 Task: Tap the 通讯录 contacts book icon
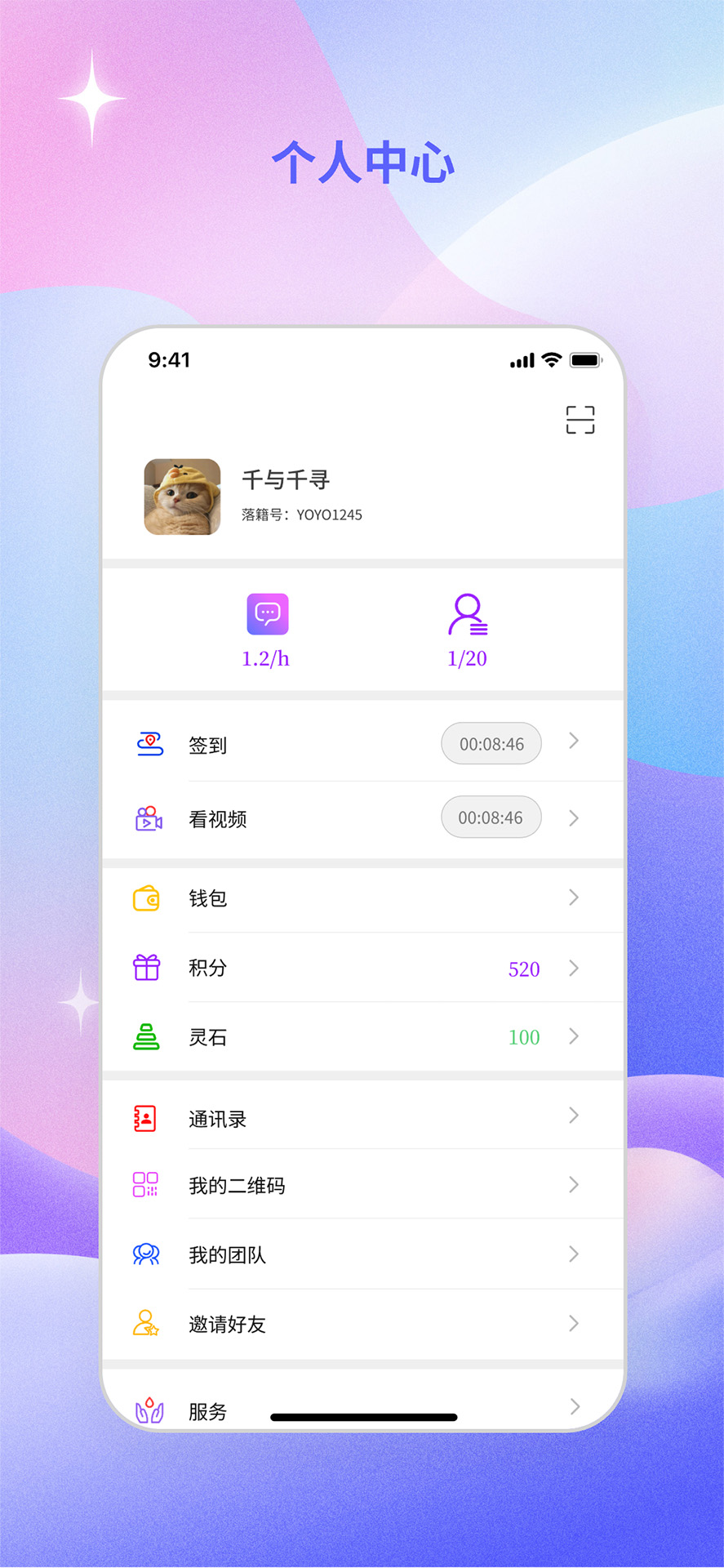144,1117
